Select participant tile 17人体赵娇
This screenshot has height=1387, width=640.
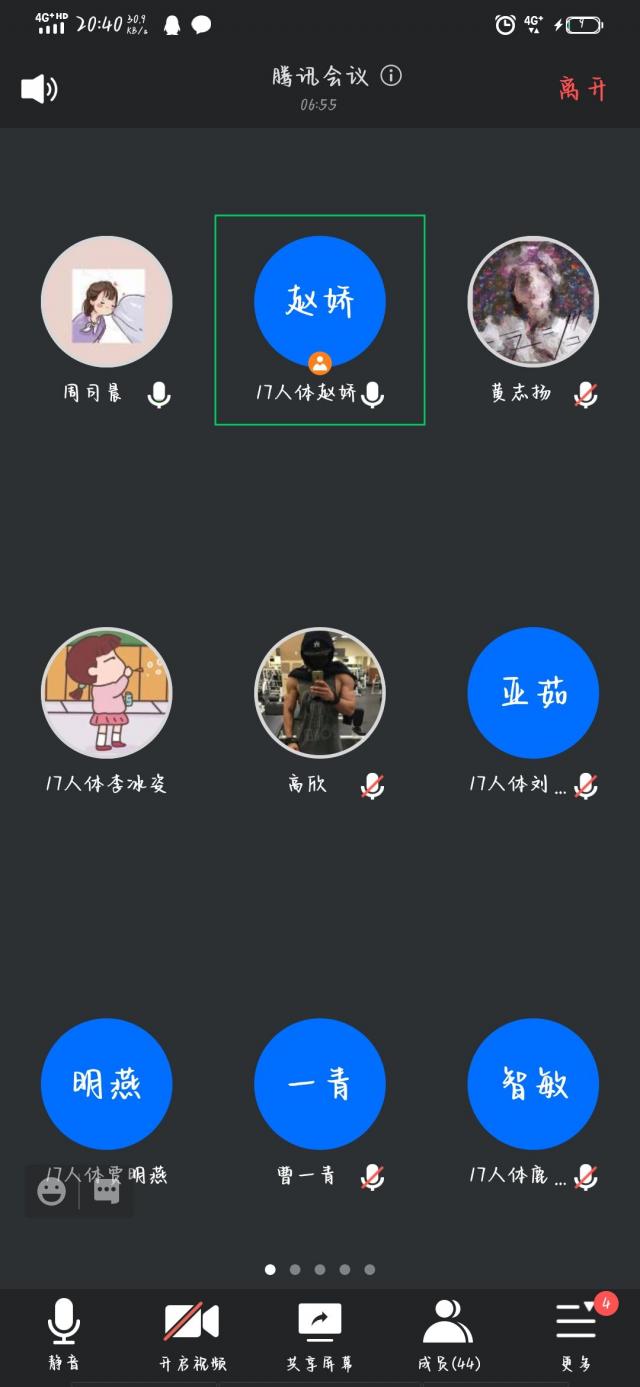(x=320, y=320)
